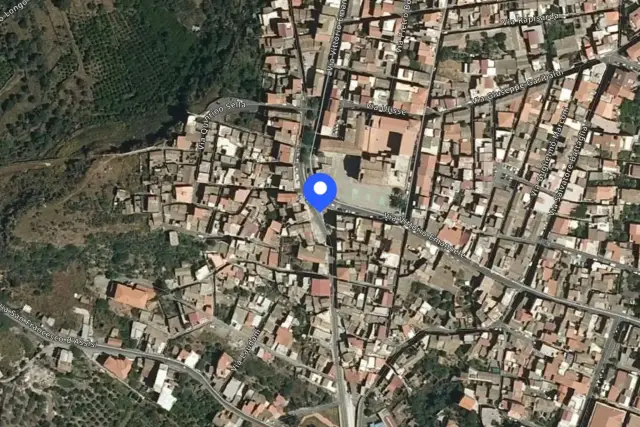Tap the blue location pin on the map

(320, 192)
